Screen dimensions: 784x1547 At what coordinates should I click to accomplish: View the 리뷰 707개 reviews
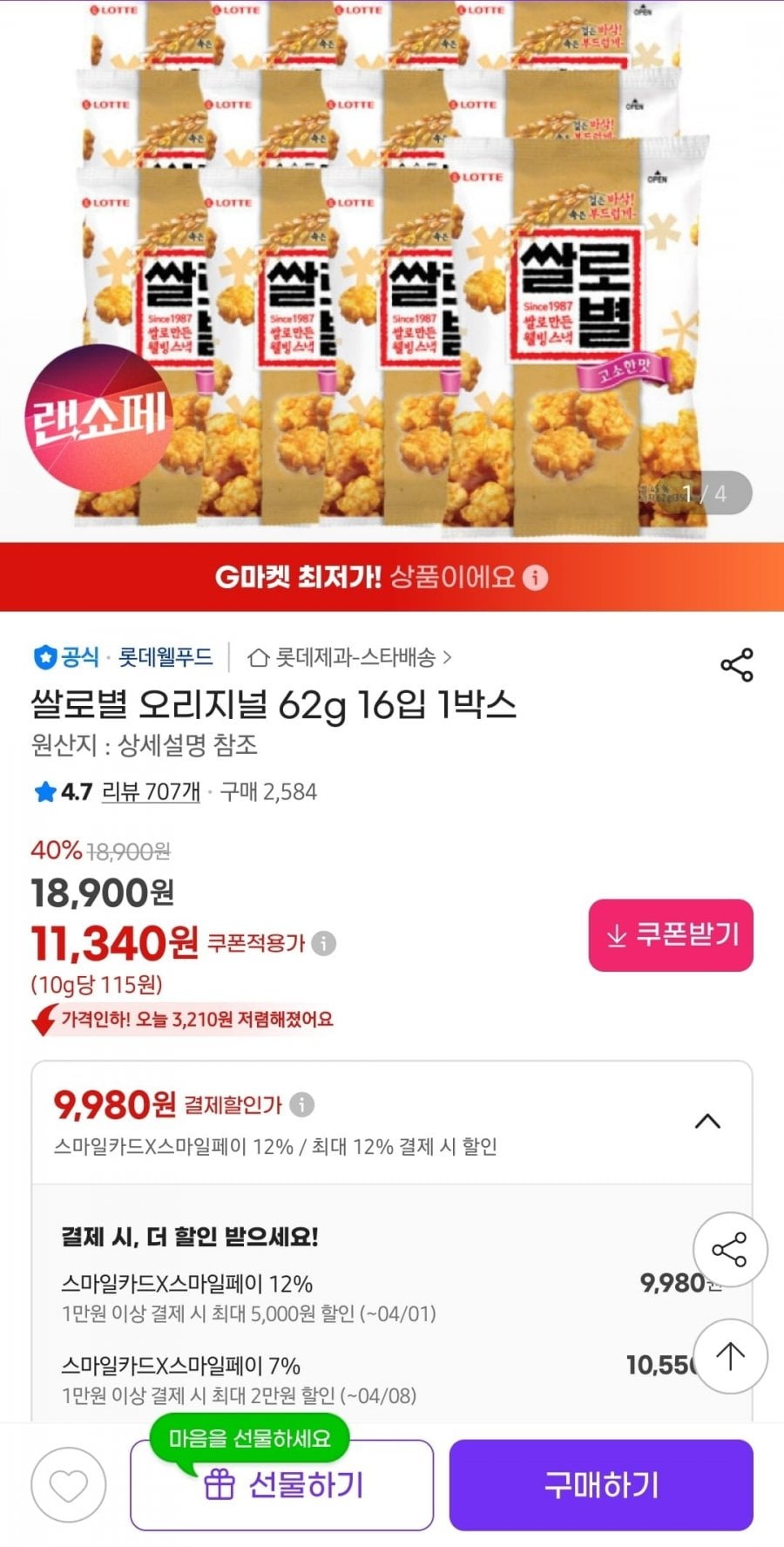pyautogui.click(x=151, y=791)
